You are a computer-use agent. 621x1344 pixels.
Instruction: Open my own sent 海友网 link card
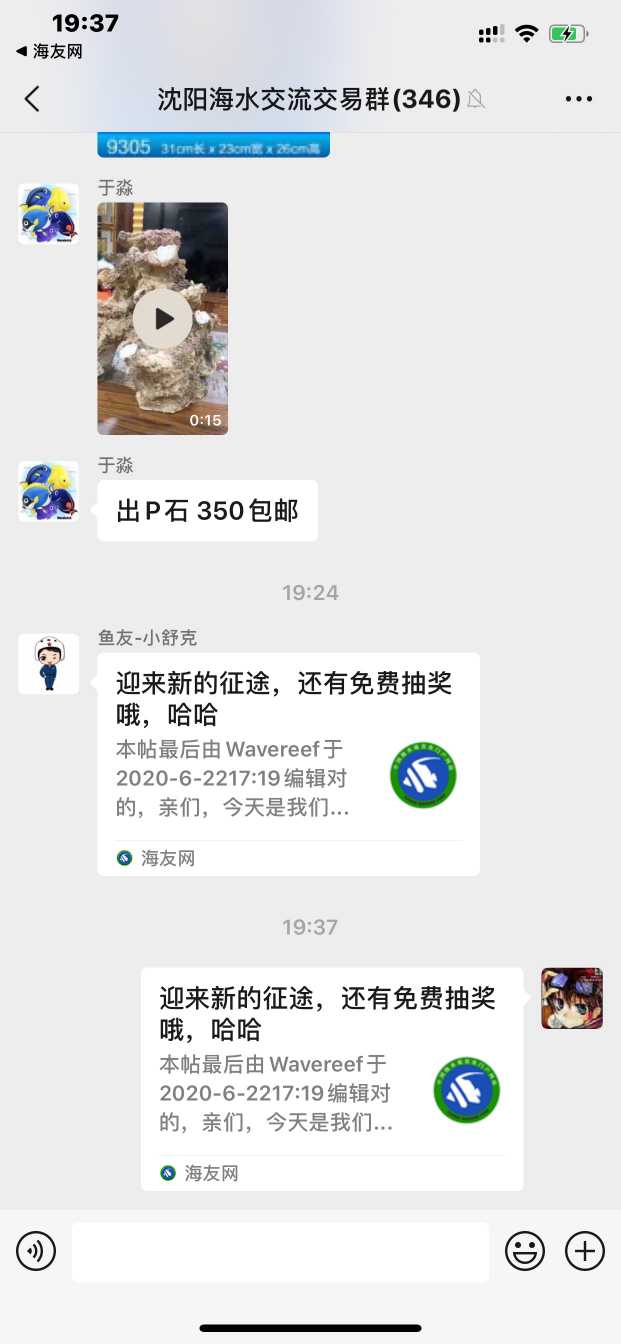(x=331, y=1078)
